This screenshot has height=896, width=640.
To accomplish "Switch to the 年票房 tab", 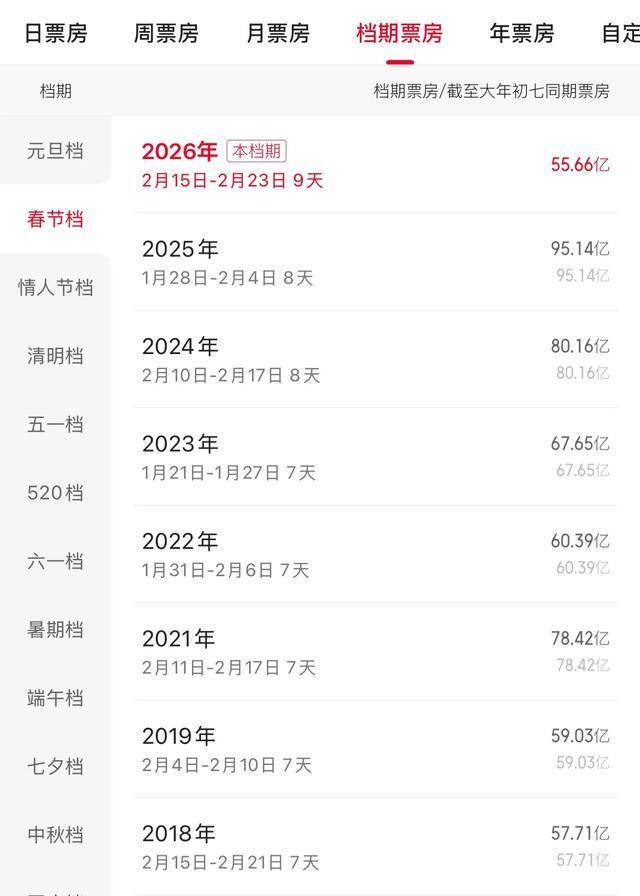I will coord(522,33).
